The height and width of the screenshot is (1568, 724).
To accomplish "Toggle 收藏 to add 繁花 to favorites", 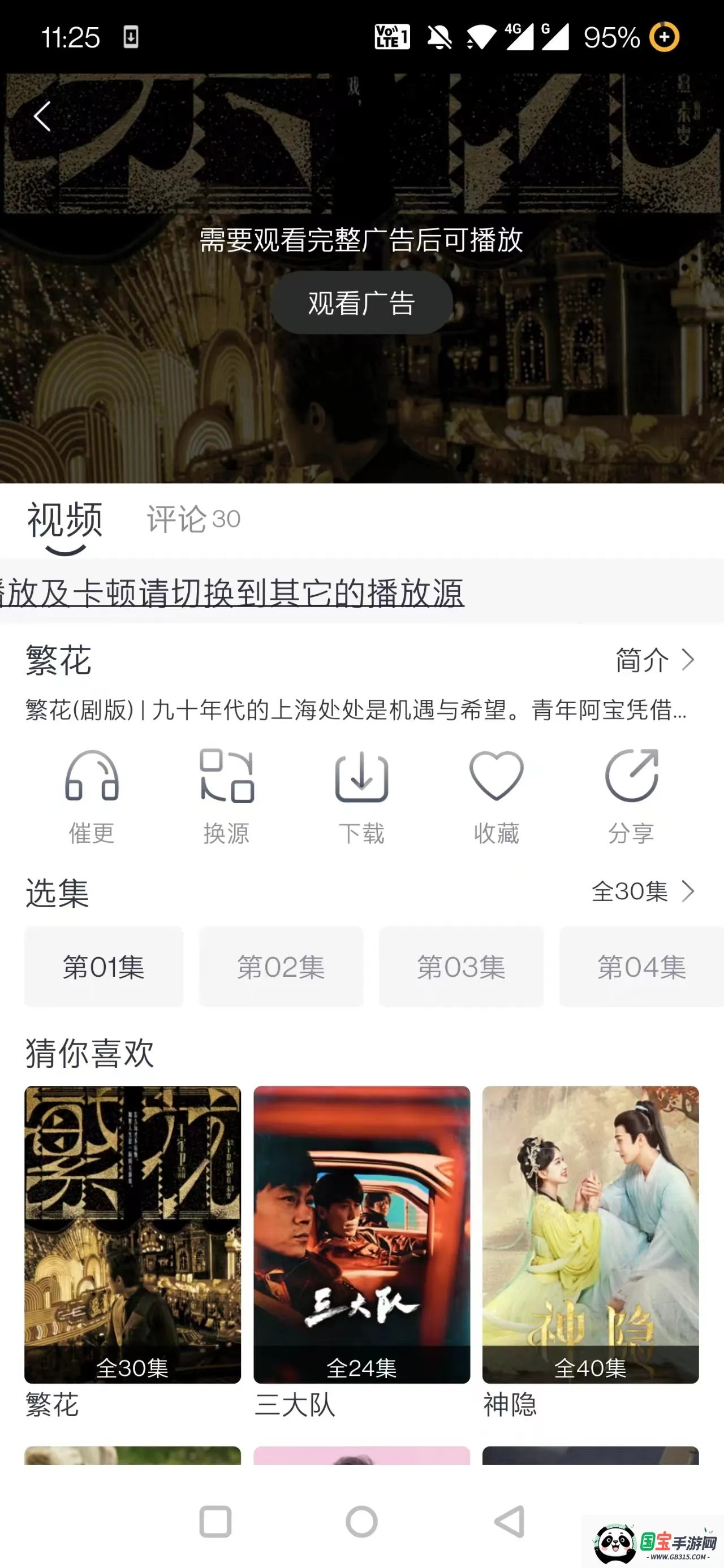I will click(x=496, y=794).
